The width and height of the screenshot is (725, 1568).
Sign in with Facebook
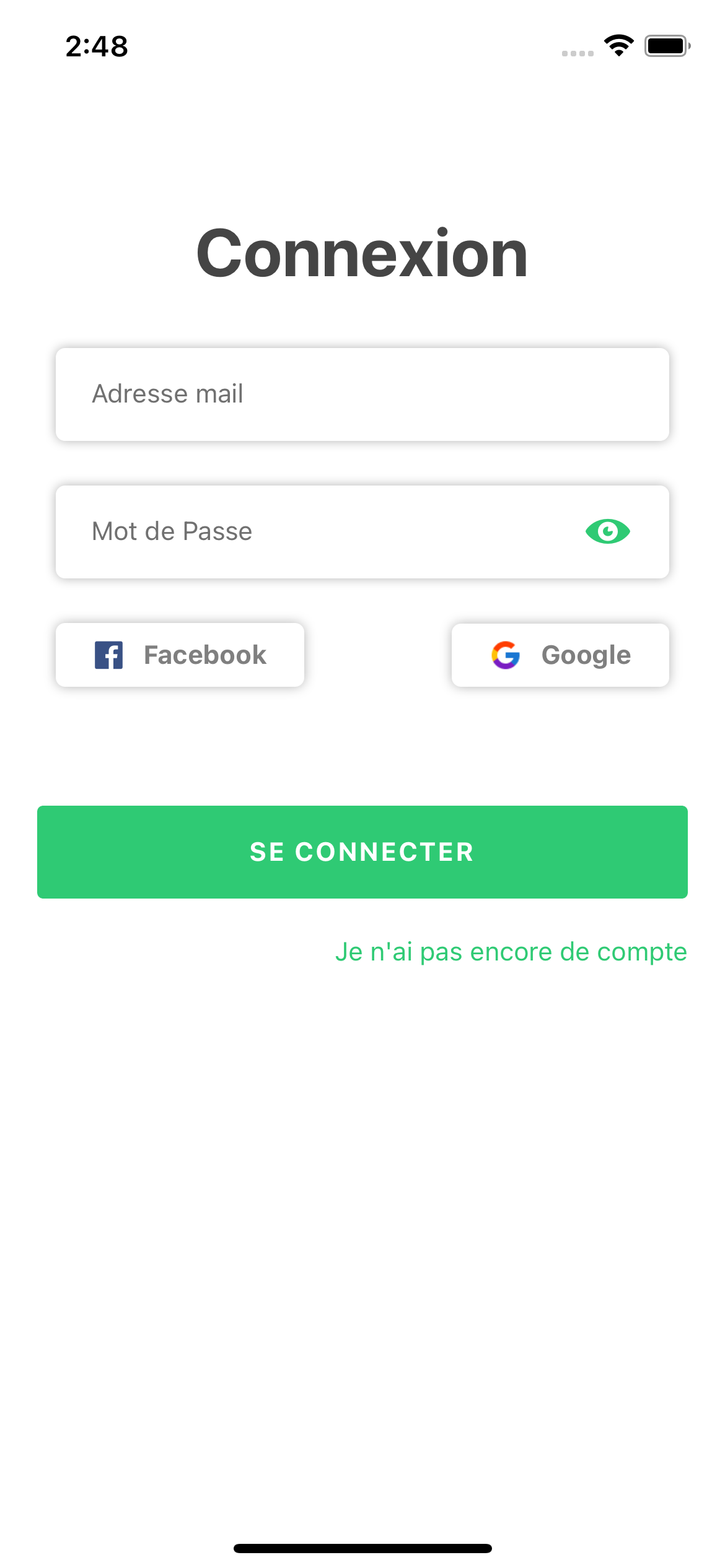[x=180, y=655]
